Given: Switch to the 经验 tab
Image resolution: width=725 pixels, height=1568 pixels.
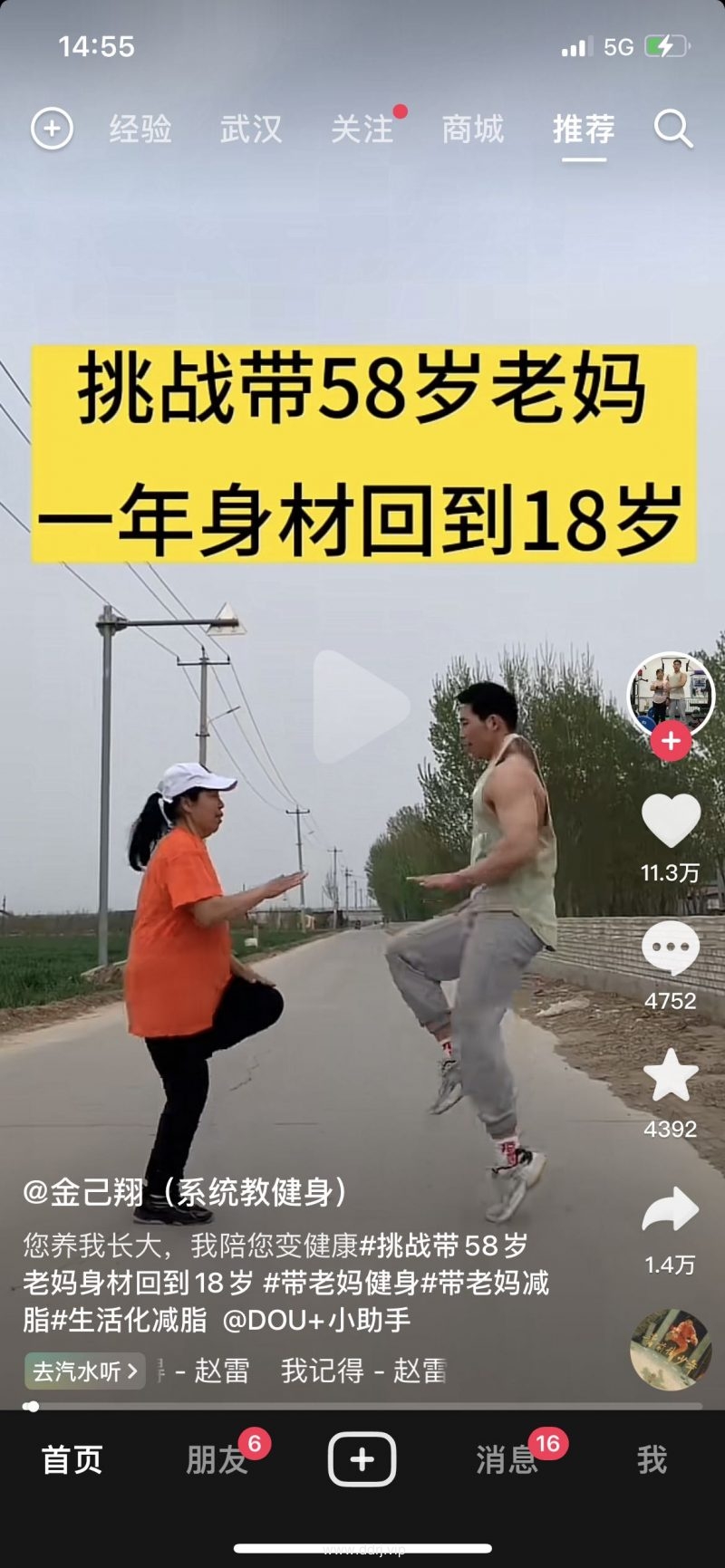Looking at the screenshot, I should [140, 129].
